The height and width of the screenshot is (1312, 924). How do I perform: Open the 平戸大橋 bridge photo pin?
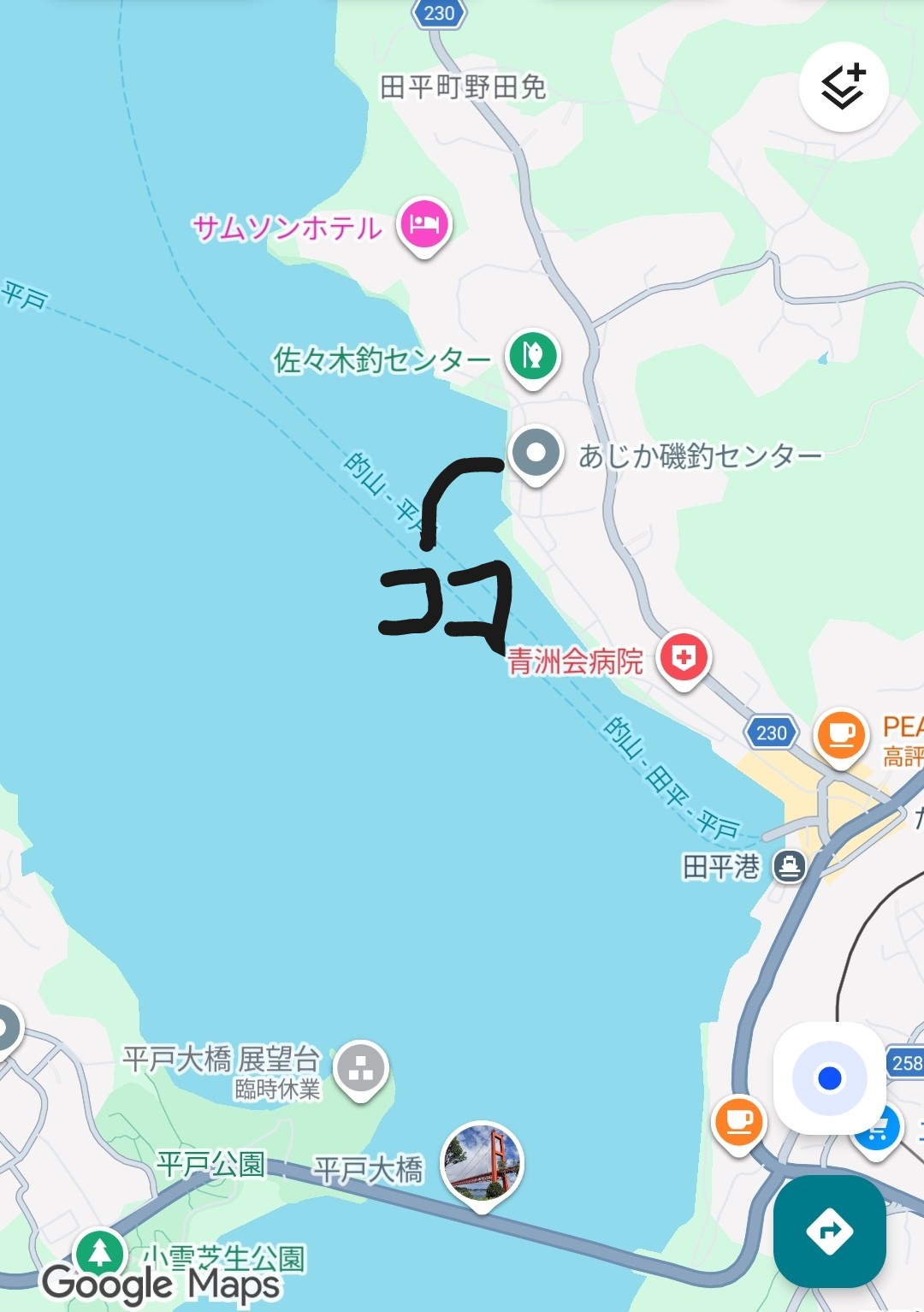(482, 1162)
